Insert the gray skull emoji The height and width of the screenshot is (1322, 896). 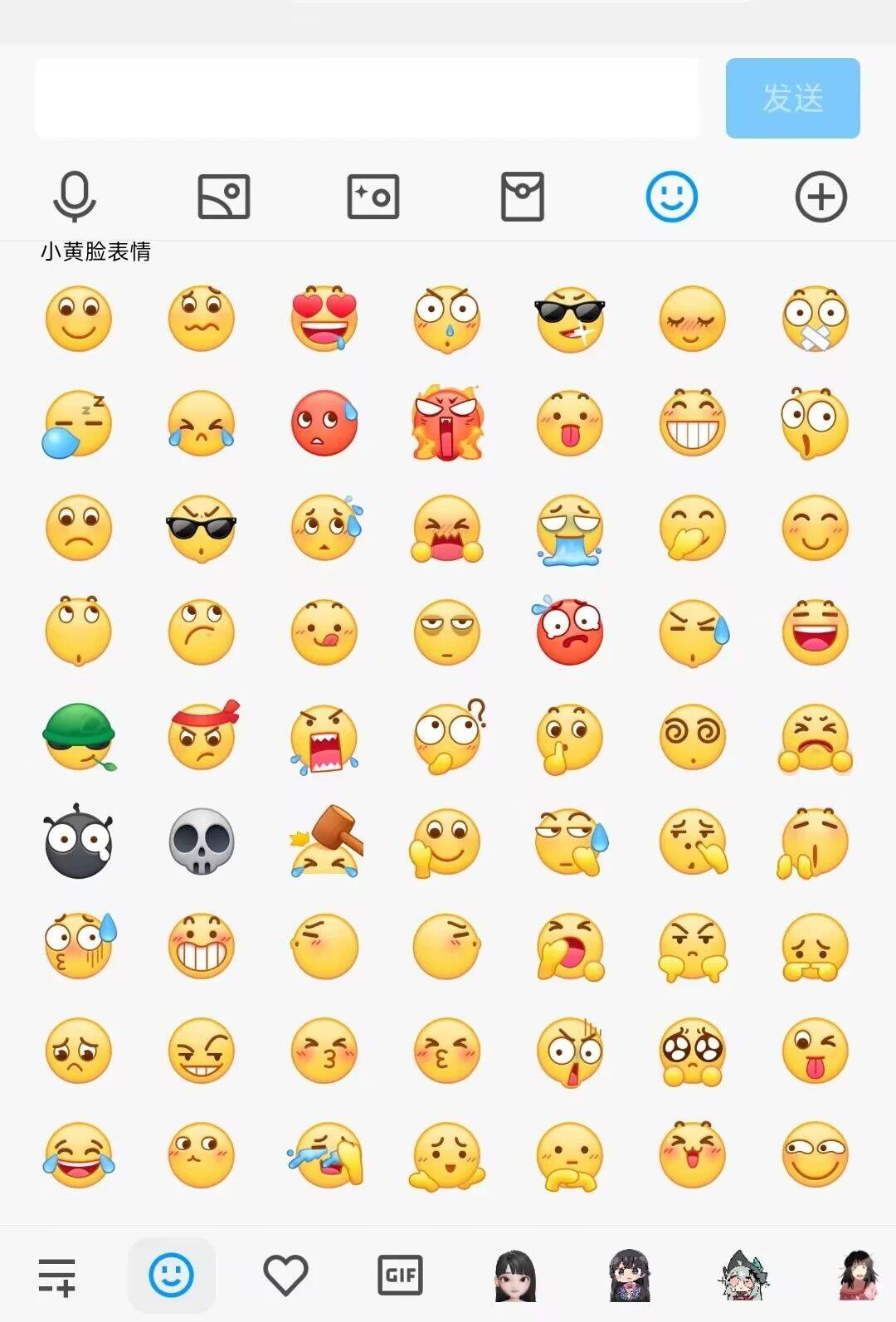coord(201,841)
